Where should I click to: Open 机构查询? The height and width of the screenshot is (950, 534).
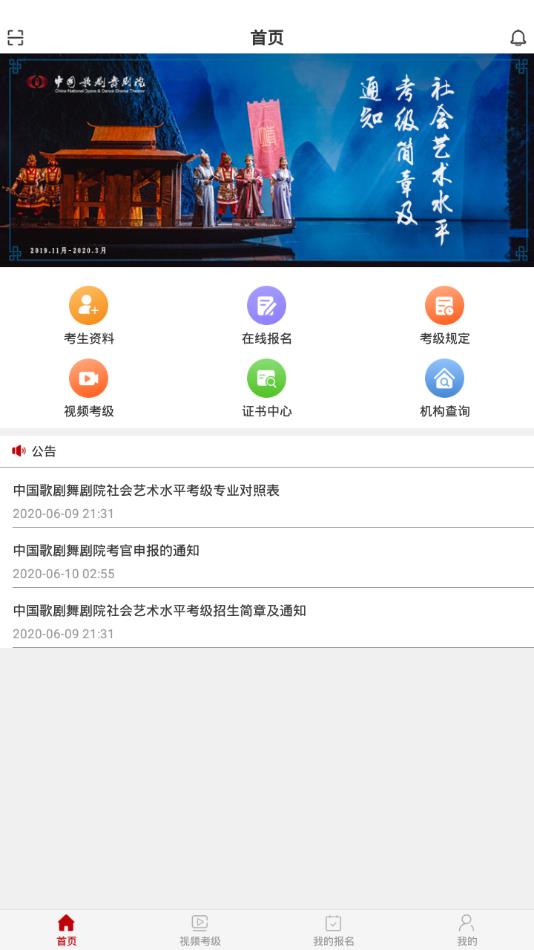tap(444, 388)
